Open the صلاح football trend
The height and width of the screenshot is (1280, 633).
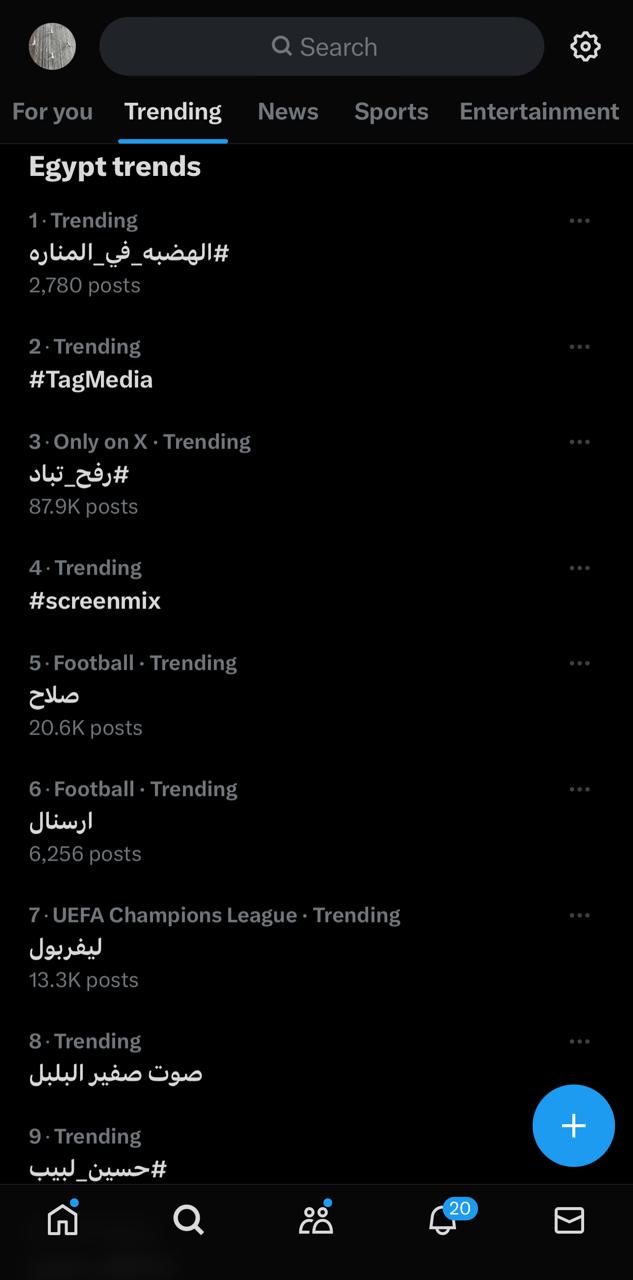(54, 695)
